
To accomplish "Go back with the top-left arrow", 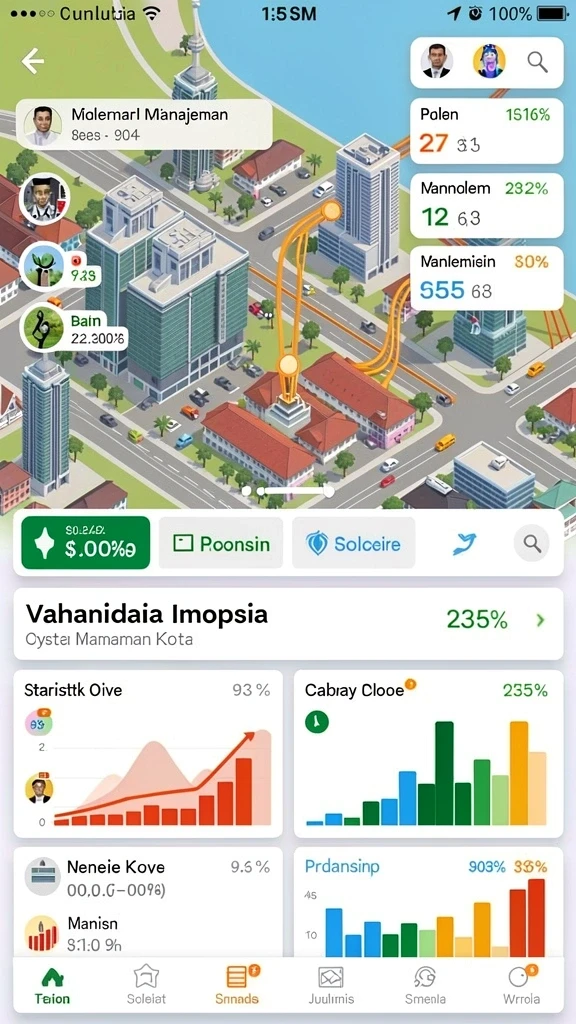I will 33,61.
